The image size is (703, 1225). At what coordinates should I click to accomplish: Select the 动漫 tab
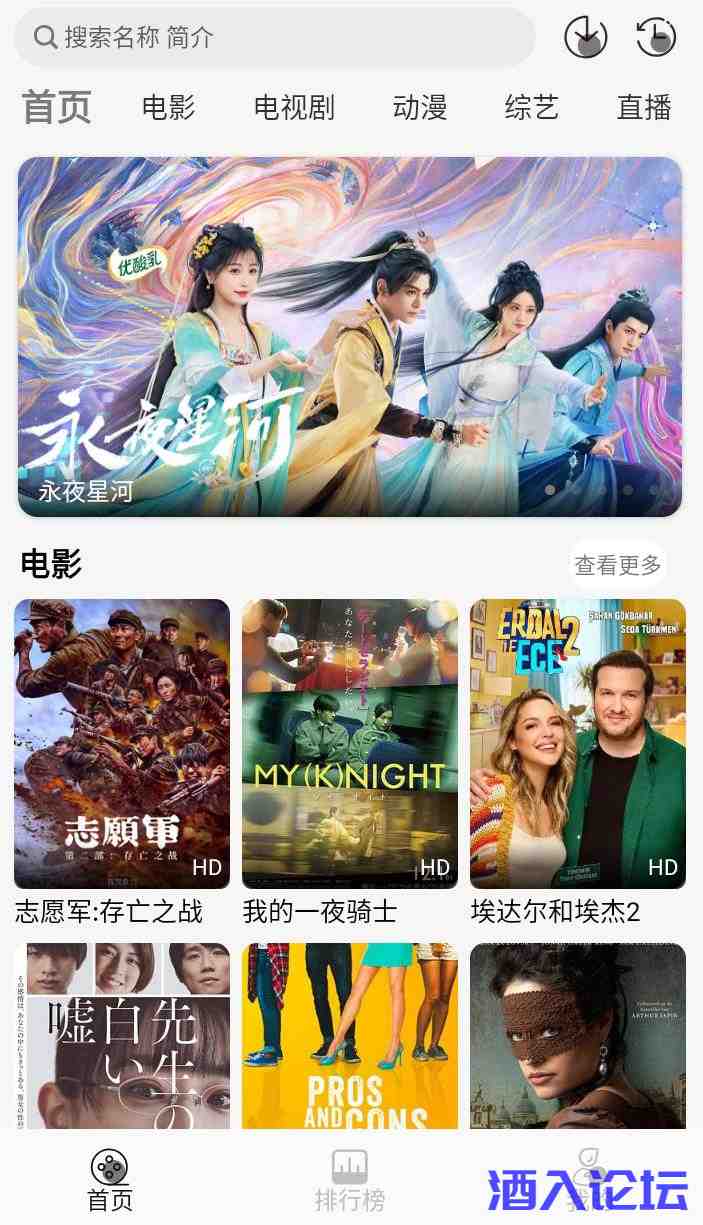pyautogui.click(x=419, y=107)
